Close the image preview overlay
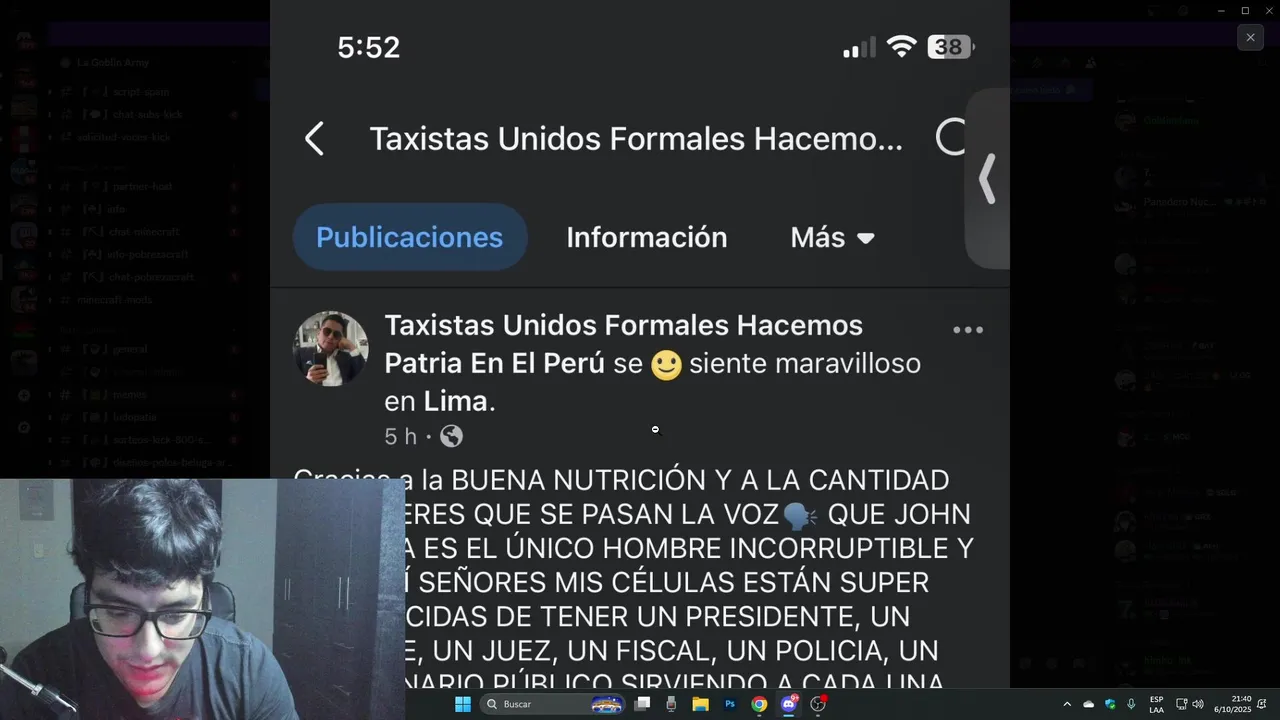This screenshot has width=1280, height=720. tap(1250, 38)
